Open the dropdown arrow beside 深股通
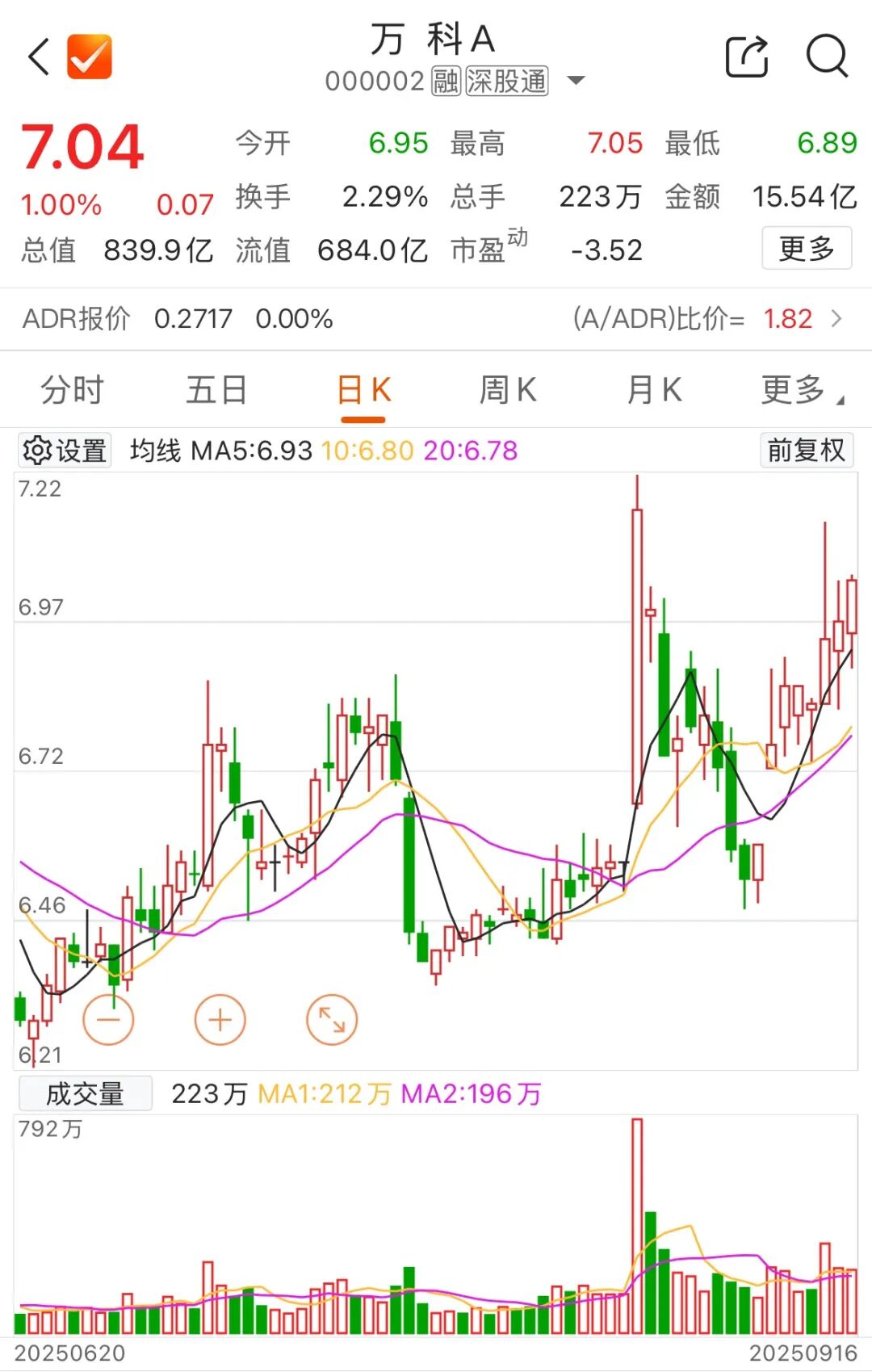872x1372 pixels. tap(576, 81)
